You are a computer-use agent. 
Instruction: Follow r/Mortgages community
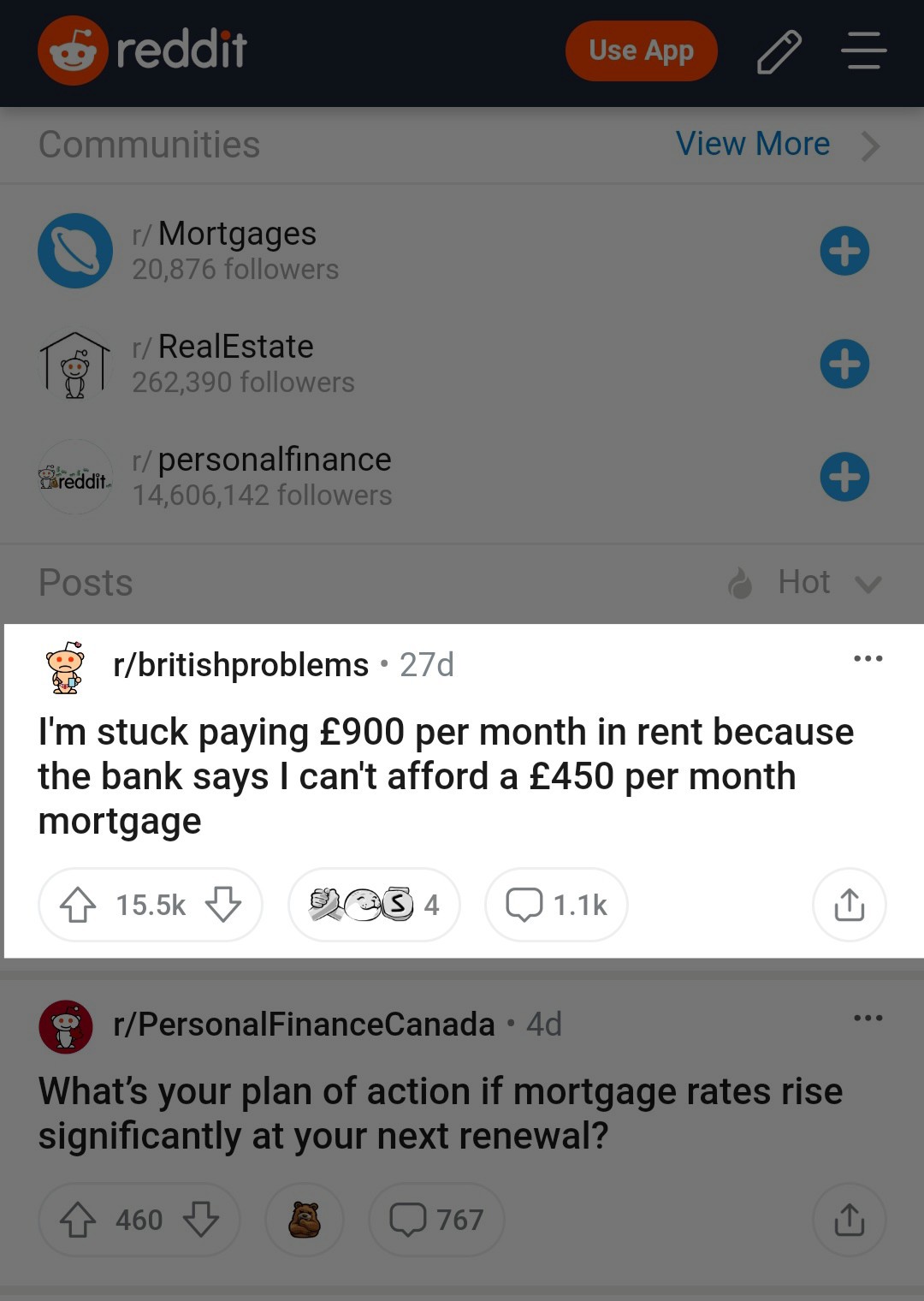point(844,252)
